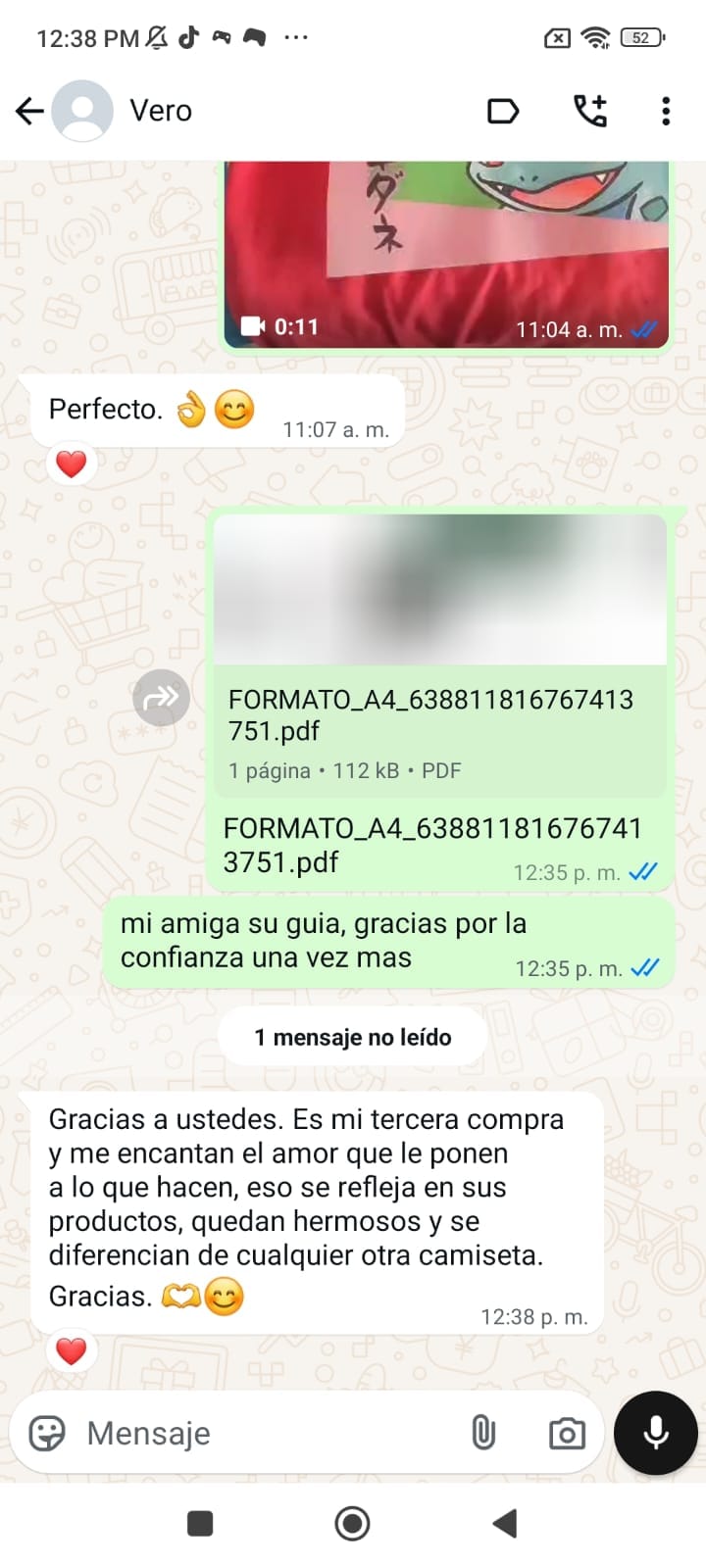Go back to the chat list

point(29,111)
